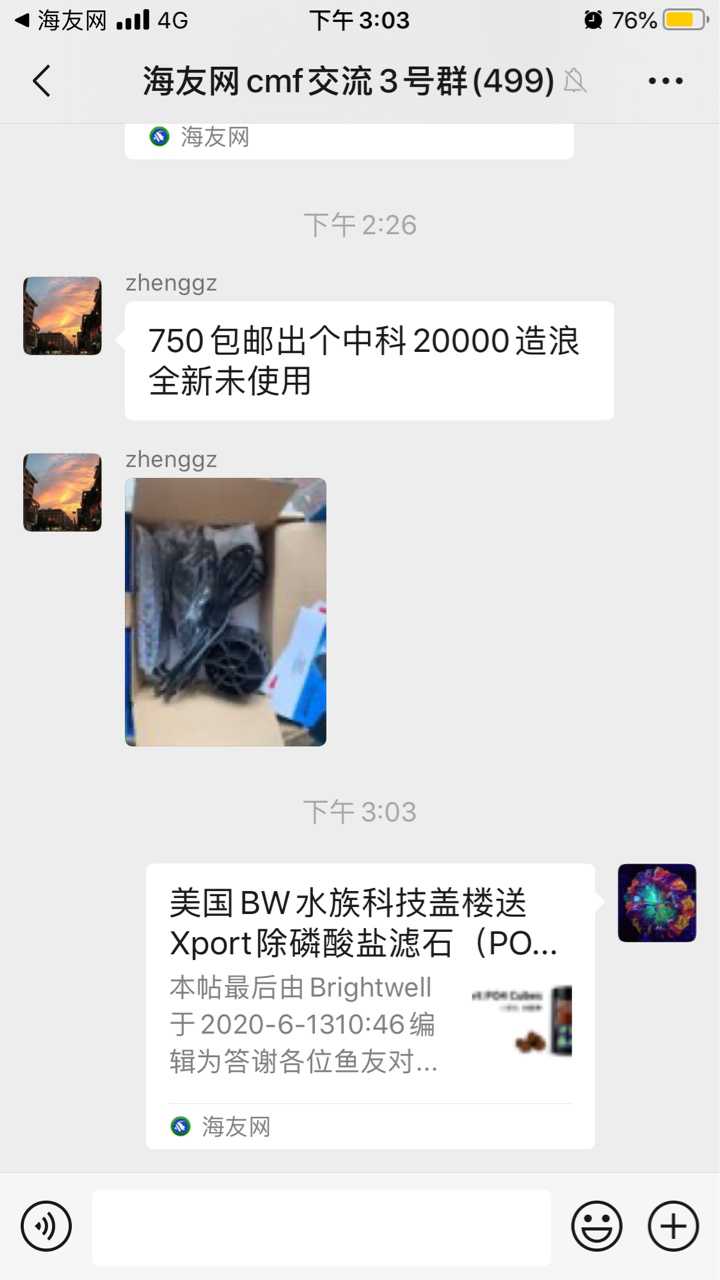This screenshot has width=720, height=1280.
Task: Open the plus attachments menu
Action: (x=673, y=1226)
